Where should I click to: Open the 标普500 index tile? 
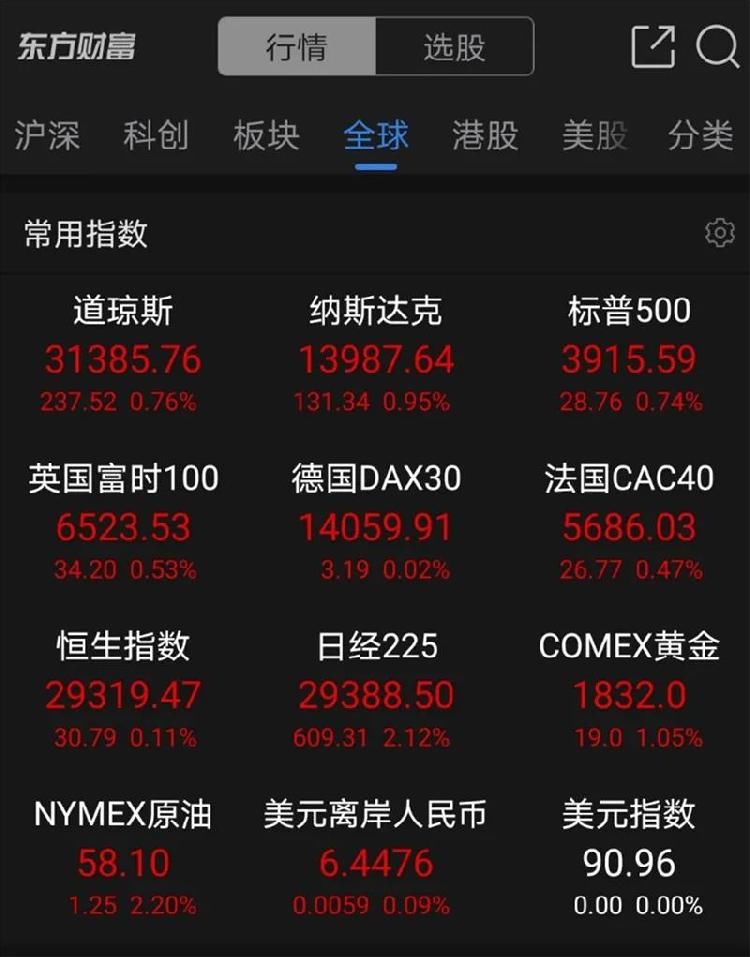629,357
